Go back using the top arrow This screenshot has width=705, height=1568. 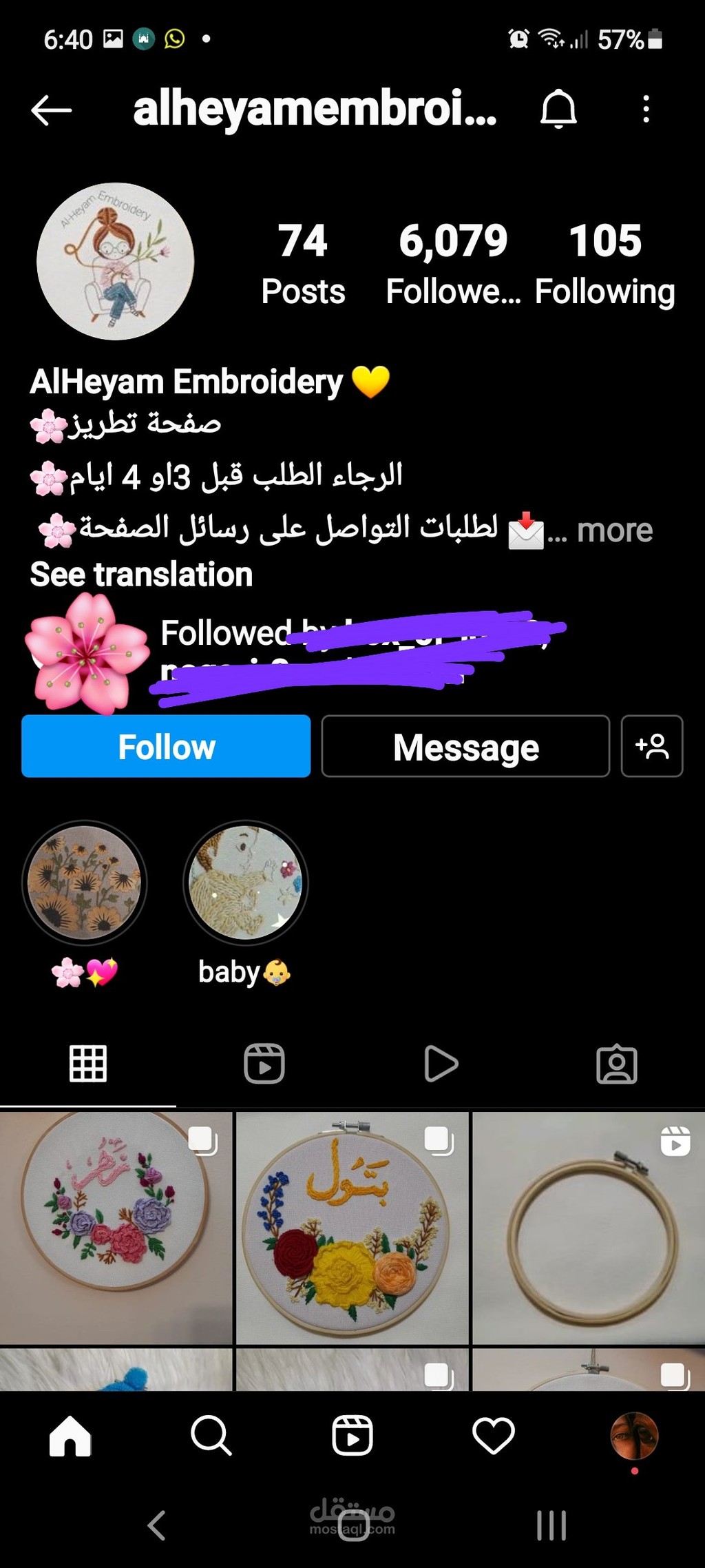click(52, 110)
